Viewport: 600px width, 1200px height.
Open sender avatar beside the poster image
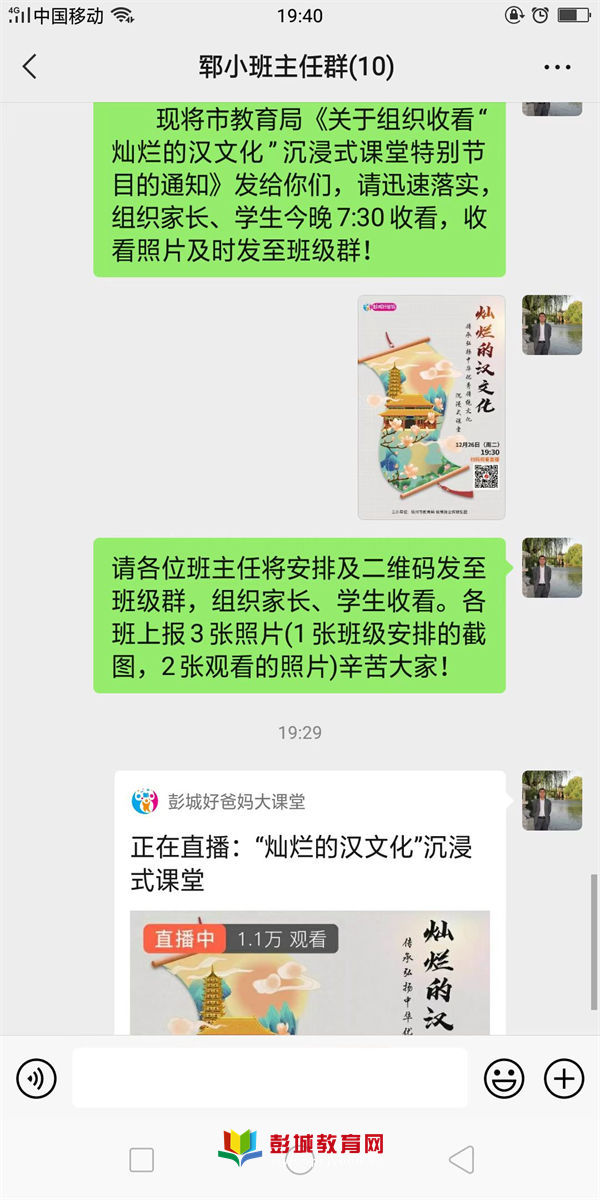pos(552,325)
